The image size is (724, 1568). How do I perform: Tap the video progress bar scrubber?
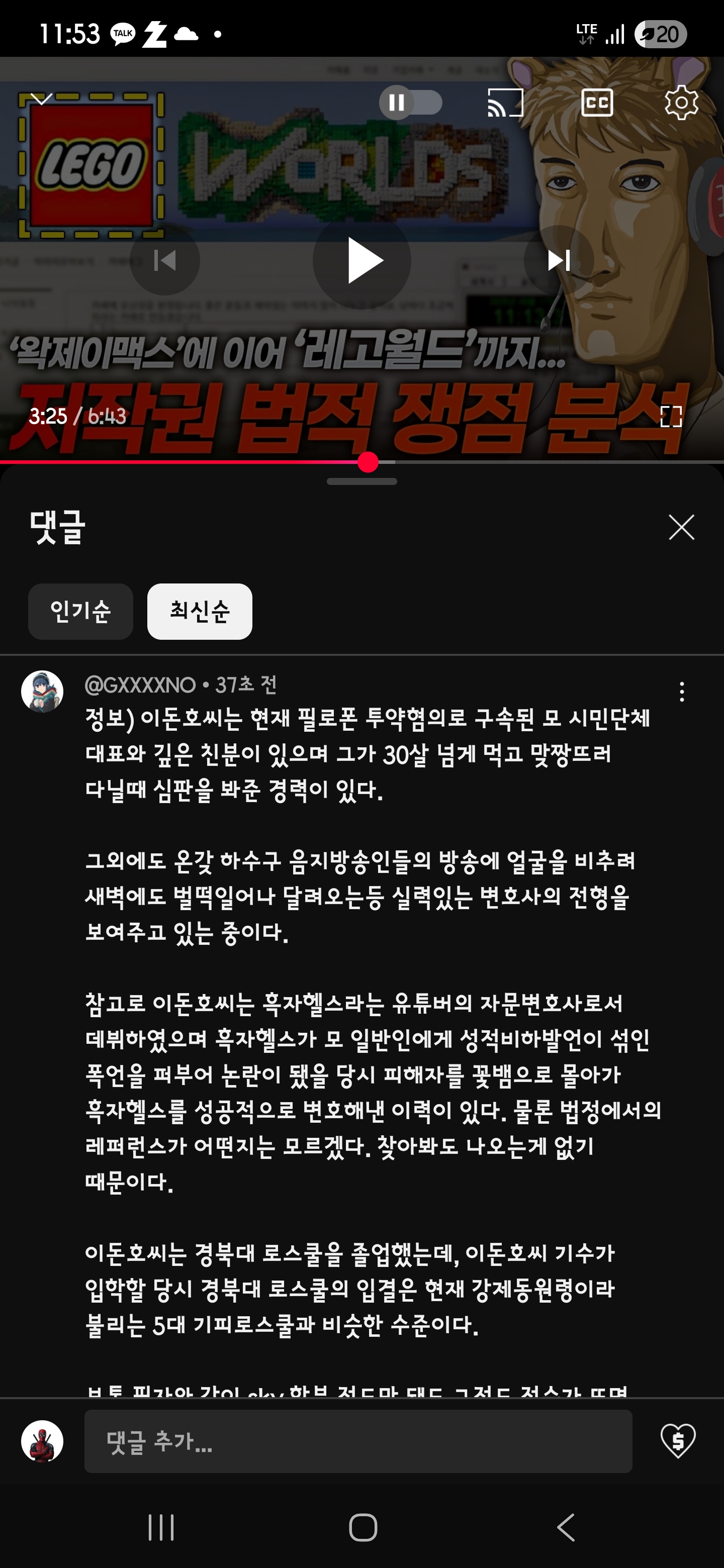(368, 462)
